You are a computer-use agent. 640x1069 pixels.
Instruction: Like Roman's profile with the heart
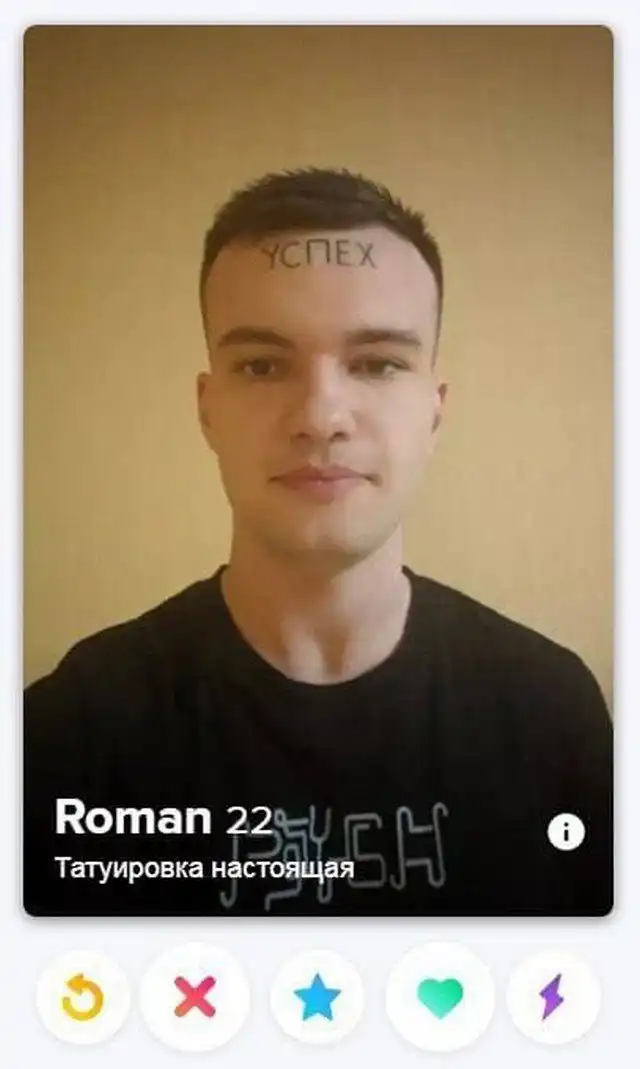click(x=440, y=997)
